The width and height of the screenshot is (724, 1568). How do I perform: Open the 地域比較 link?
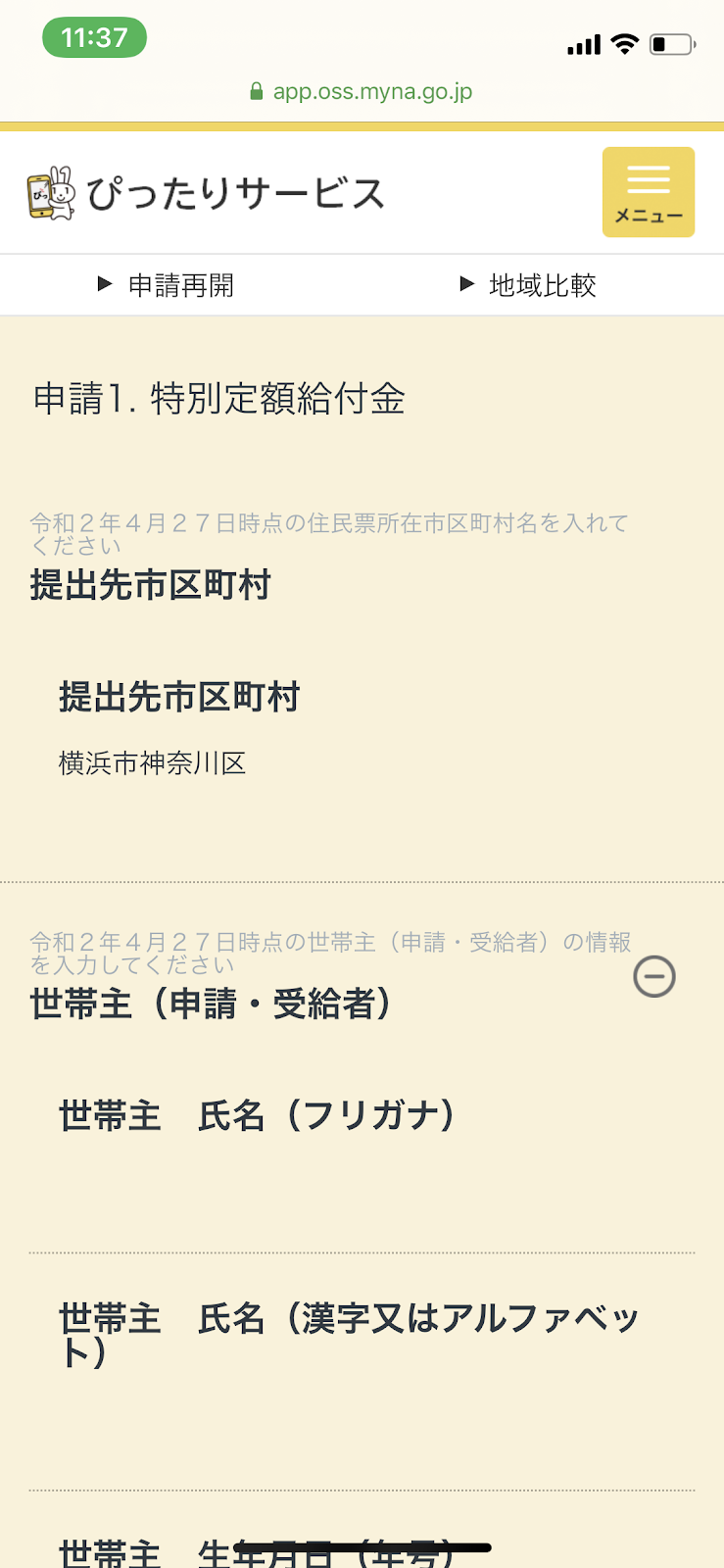point(529,285)
